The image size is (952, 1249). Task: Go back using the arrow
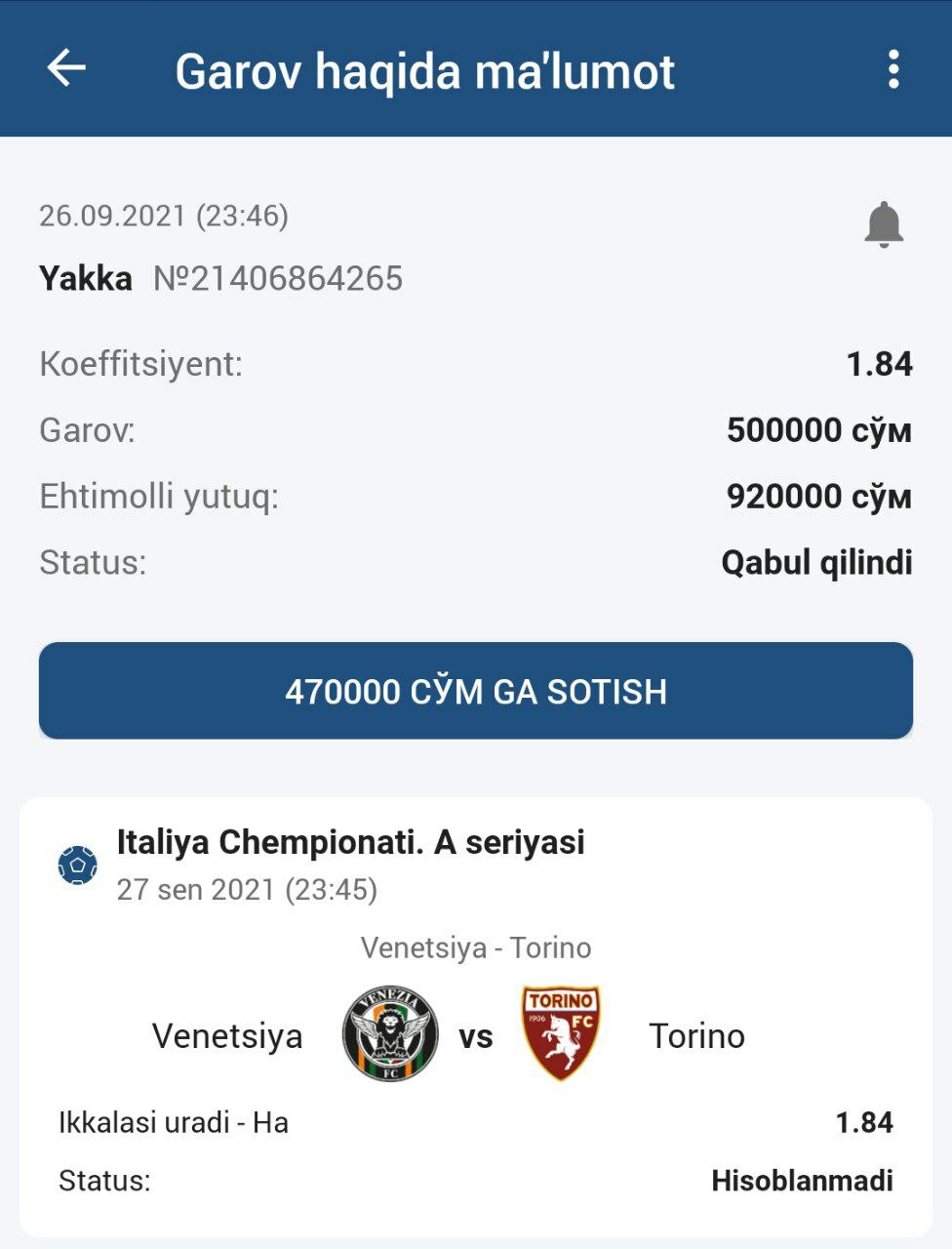coord(66,69)
